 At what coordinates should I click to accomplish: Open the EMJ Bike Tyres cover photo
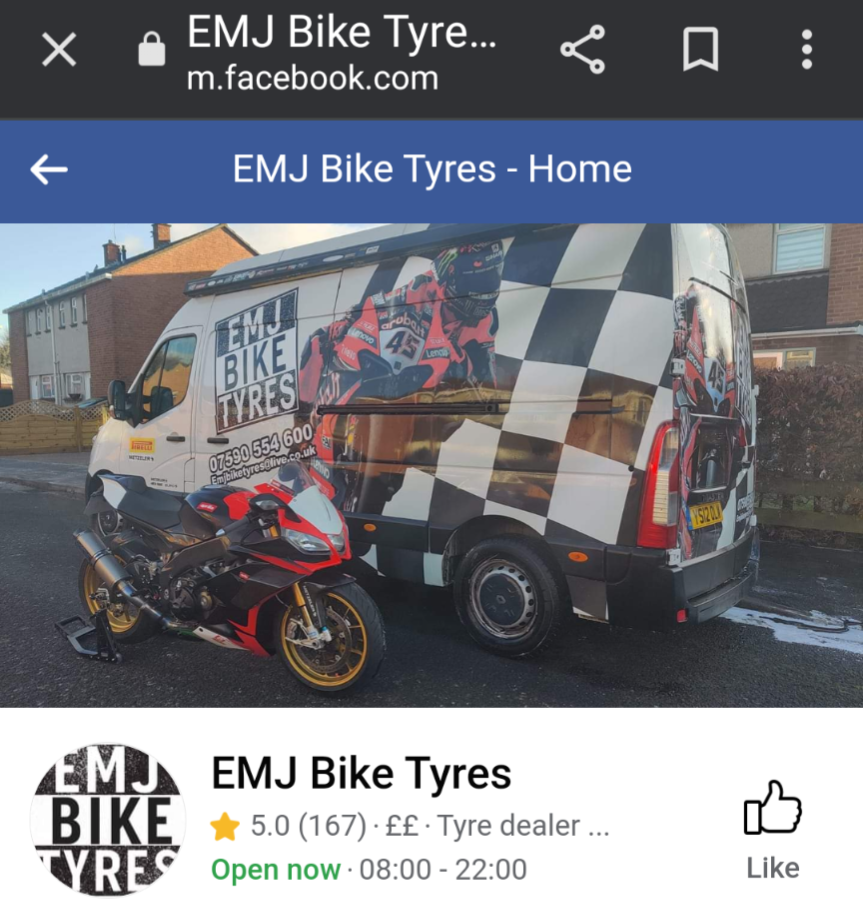tap(431, 464)
